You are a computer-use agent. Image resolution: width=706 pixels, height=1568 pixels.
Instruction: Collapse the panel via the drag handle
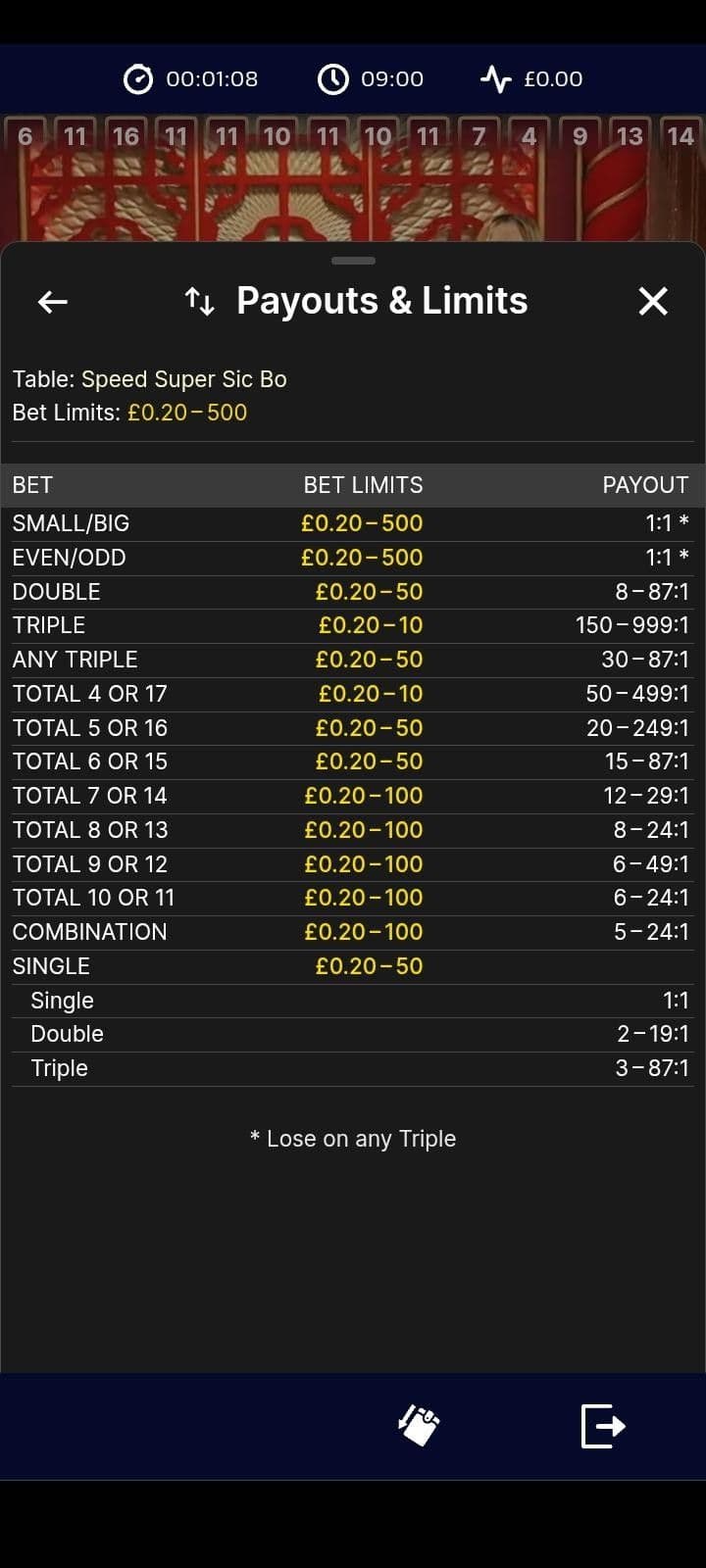tap(353, 261)
